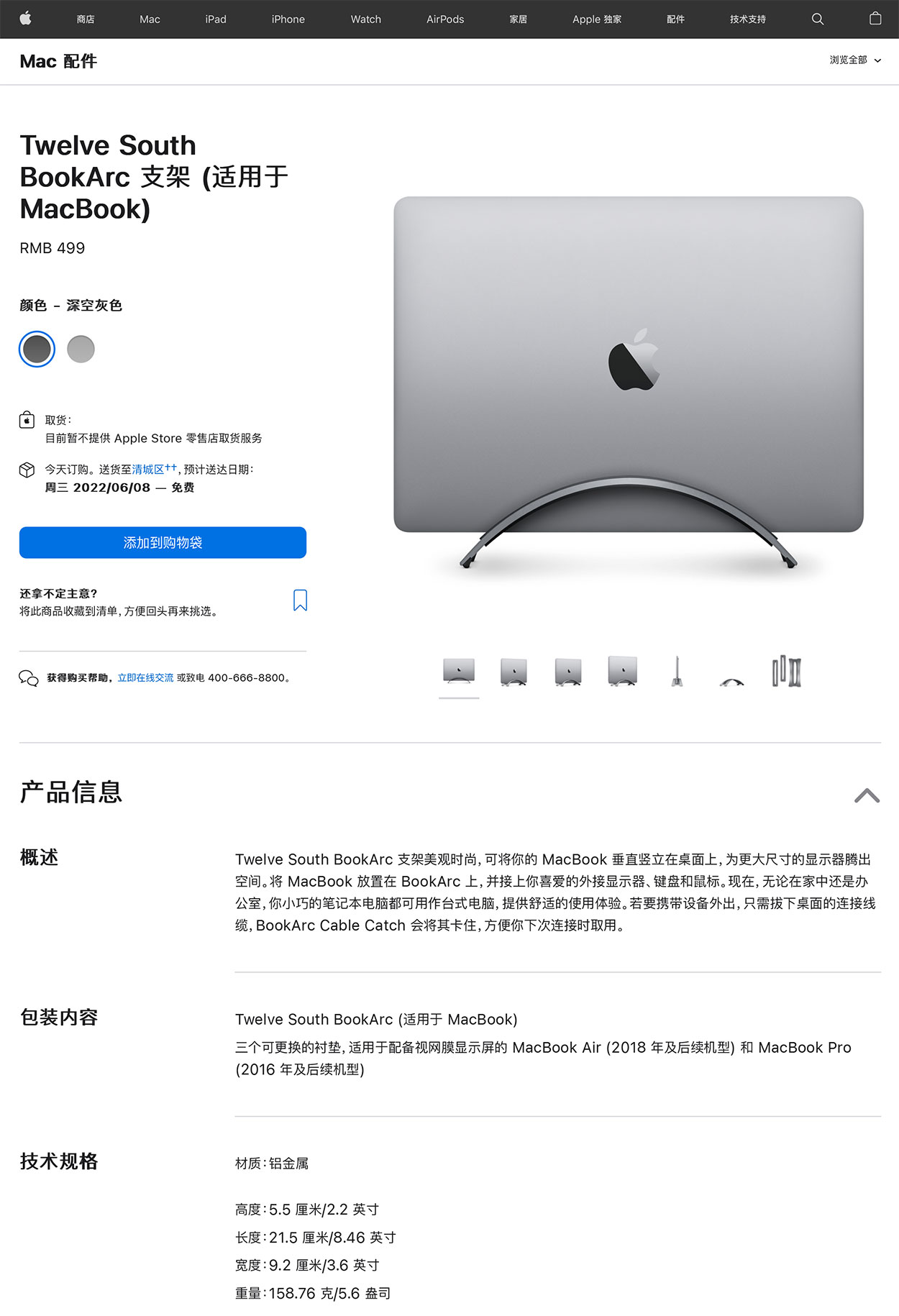Open the iPhone menu item
Viewport: 899px width, 1316px height.
tap(288, 19)
